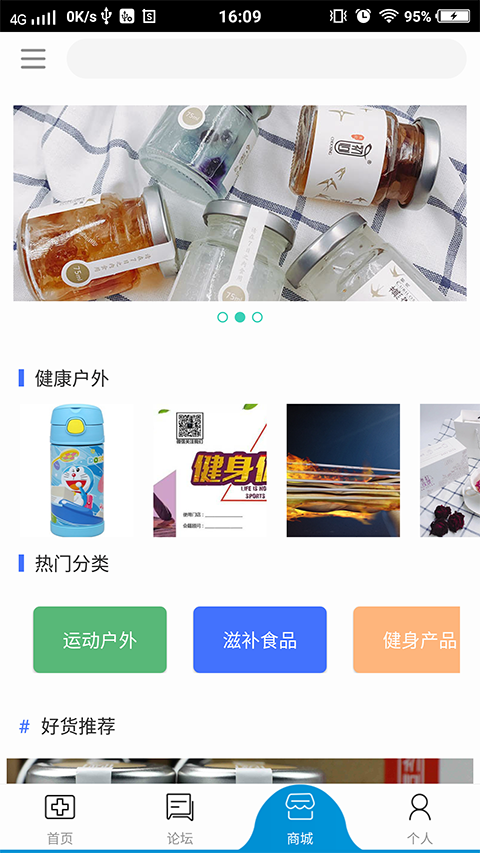Switch to the 首页 tab

(60, 819)
